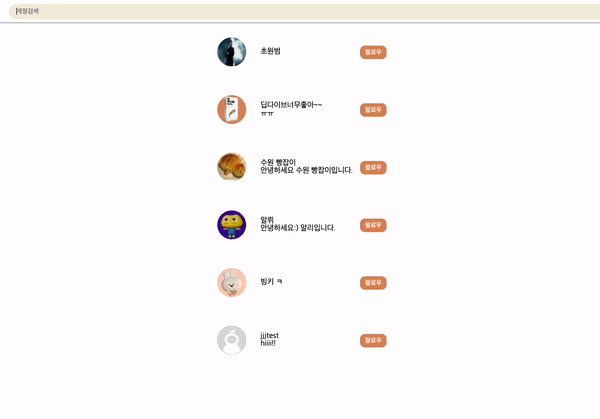Follow the user 알리
This screenshot has height=419, width=600.
[x=373, y=225]
